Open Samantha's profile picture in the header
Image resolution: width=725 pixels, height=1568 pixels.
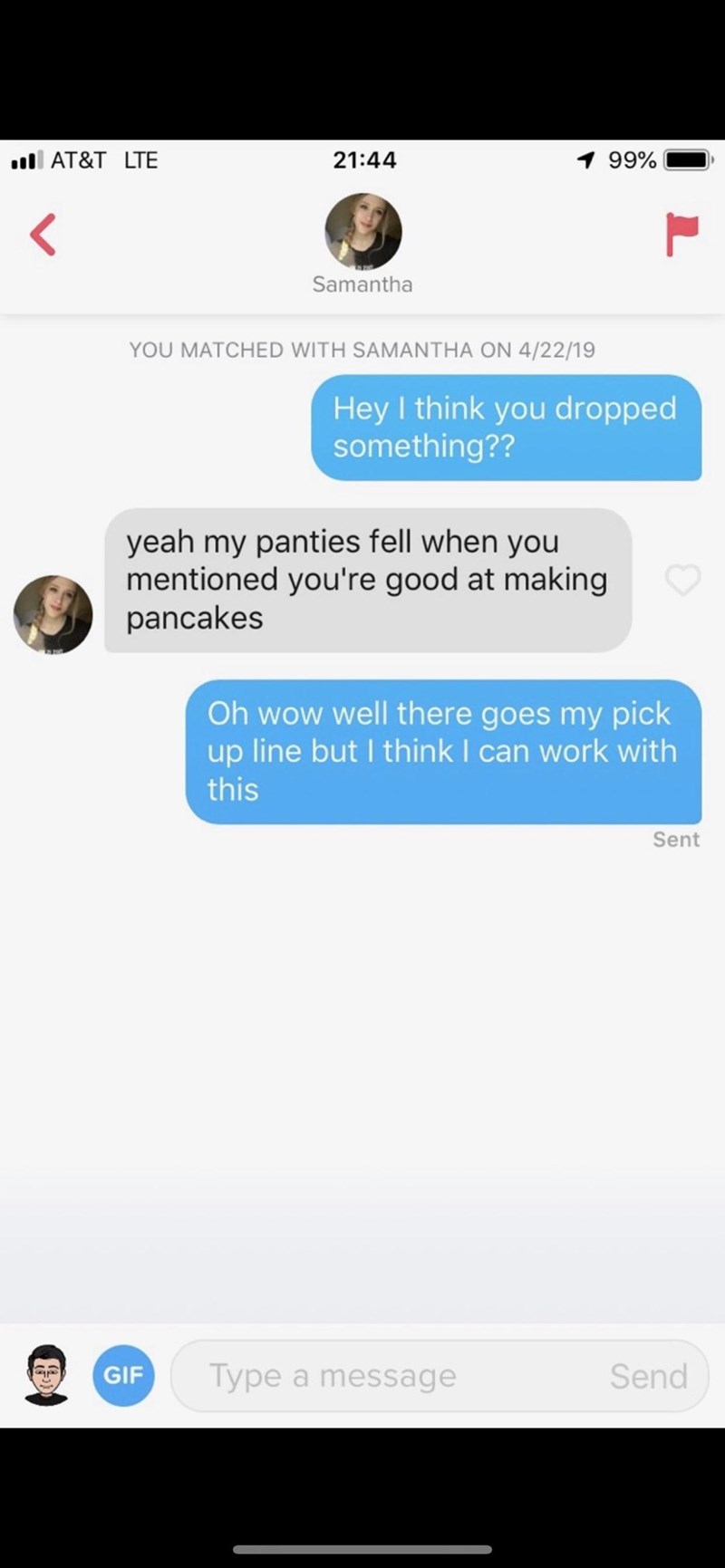[362, 232]
